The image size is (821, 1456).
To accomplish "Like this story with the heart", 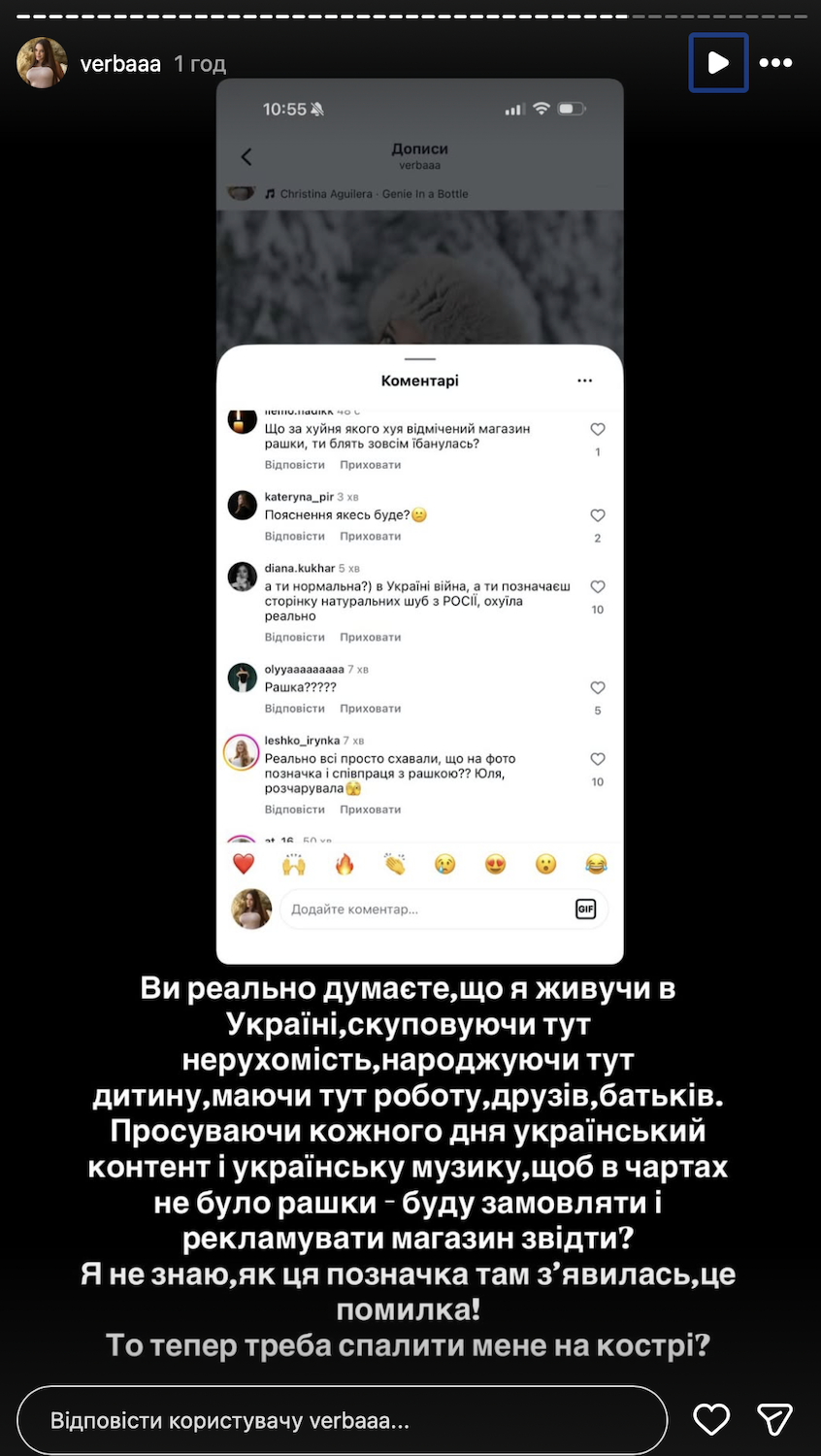I will (x=711, y=1420).
